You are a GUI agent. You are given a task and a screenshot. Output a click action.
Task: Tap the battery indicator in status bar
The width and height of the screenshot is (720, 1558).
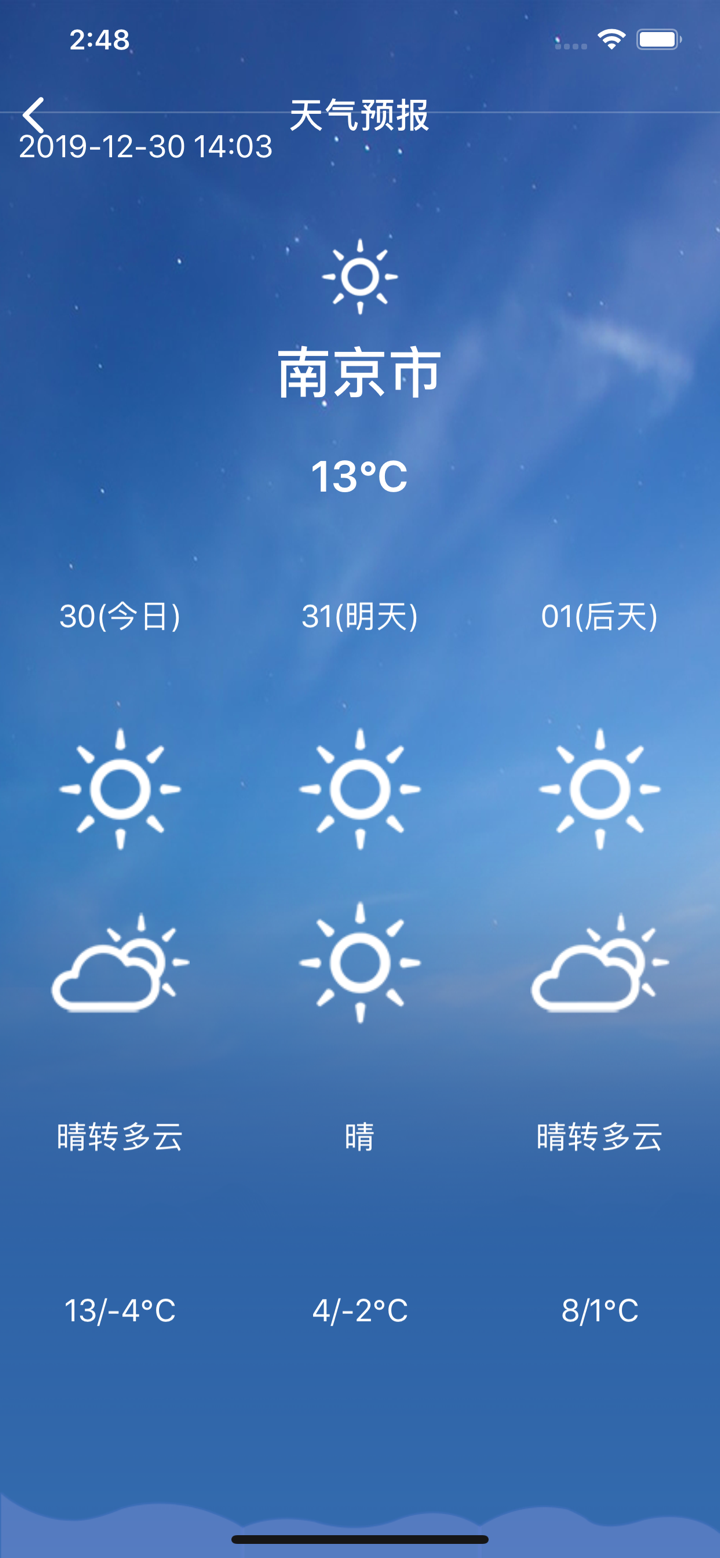click(x=659, y=38)
